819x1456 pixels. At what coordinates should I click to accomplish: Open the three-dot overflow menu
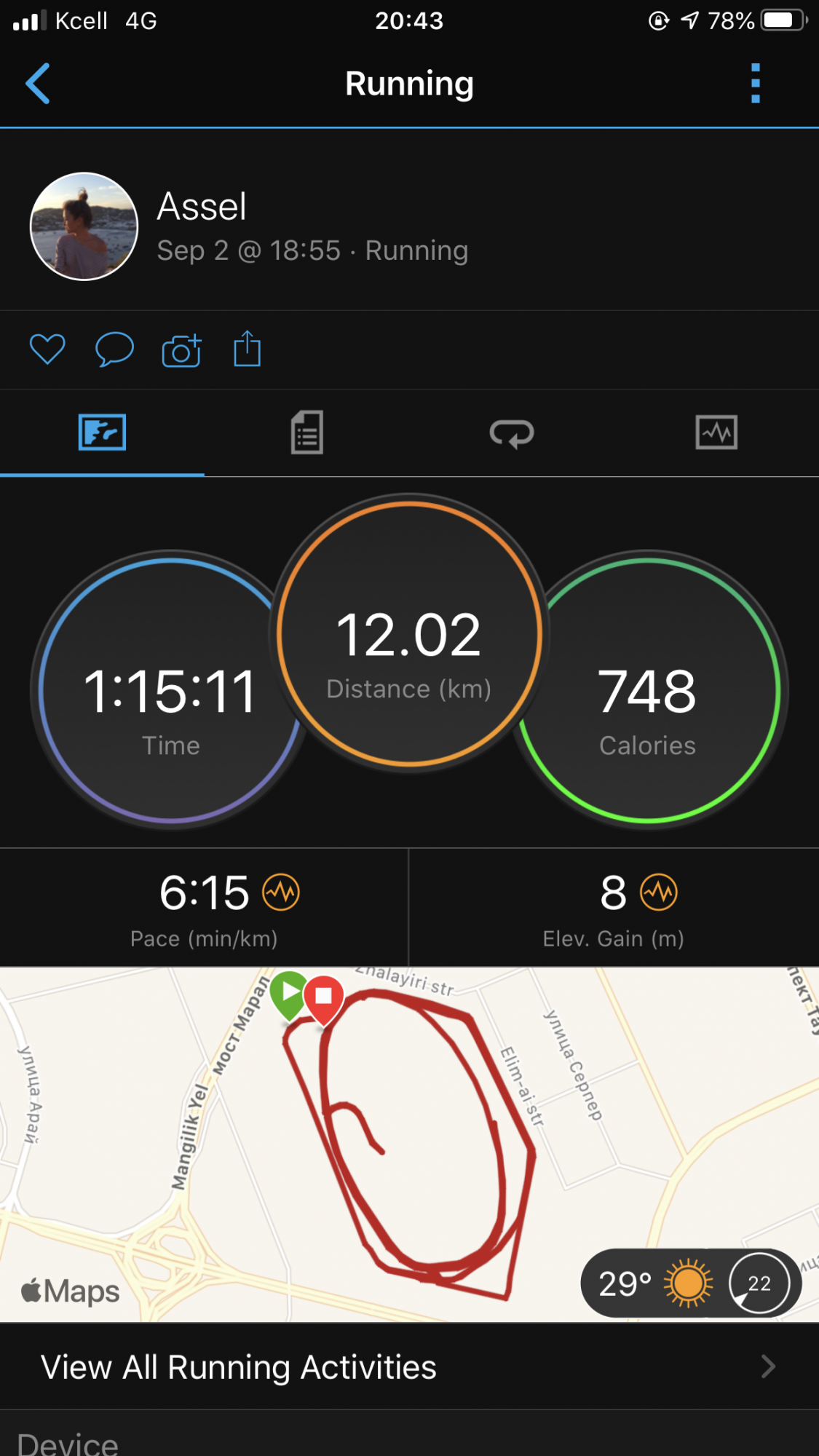click(755, 84)
